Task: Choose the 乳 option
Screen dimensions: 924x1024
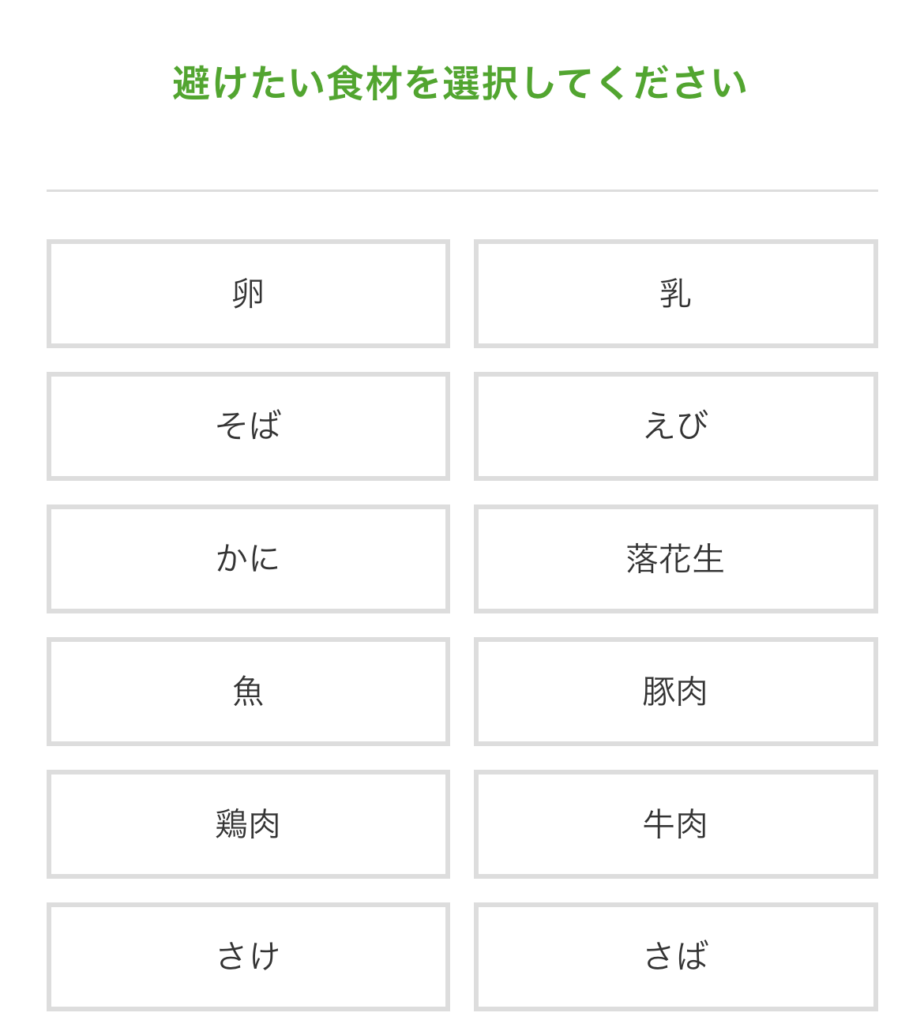Action: (x=675, y=294)
